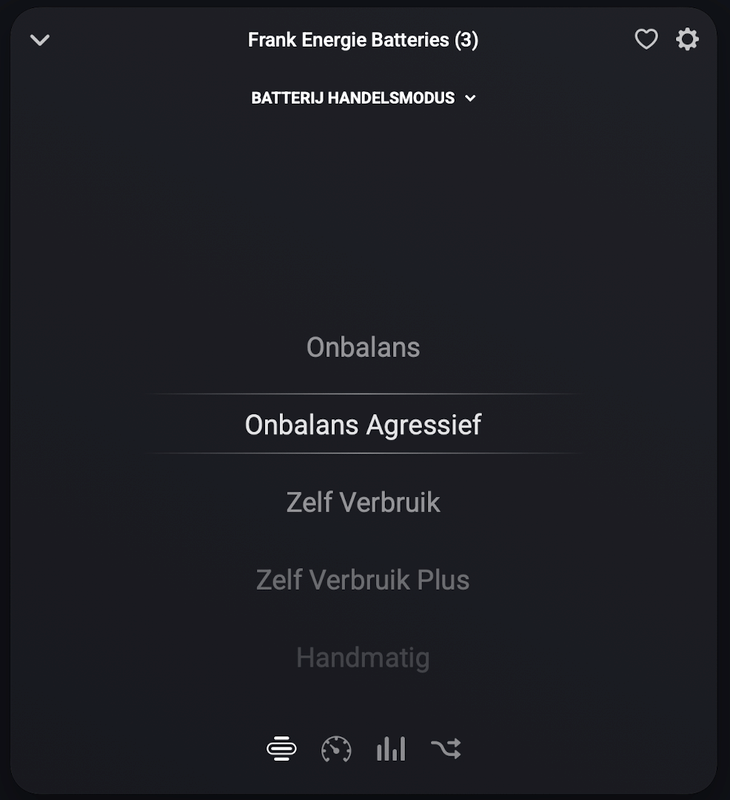Choose the Handmatig mode option
This screenshot has height=800, width=730.
pos(364,657)
